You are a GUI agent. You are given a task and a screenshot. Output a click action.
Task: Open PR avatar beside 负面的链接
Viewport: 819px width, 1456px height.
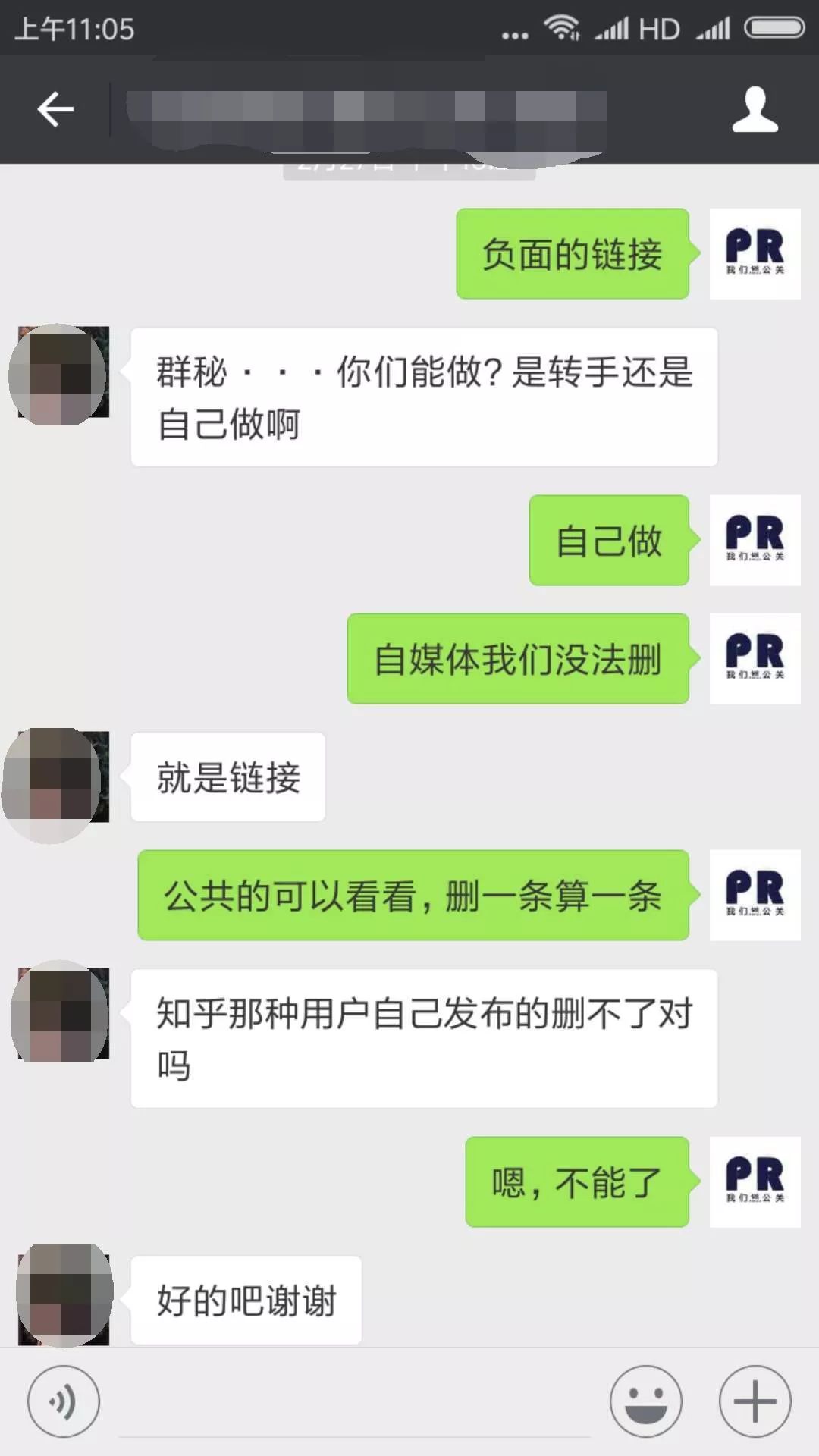coord(755,253)
